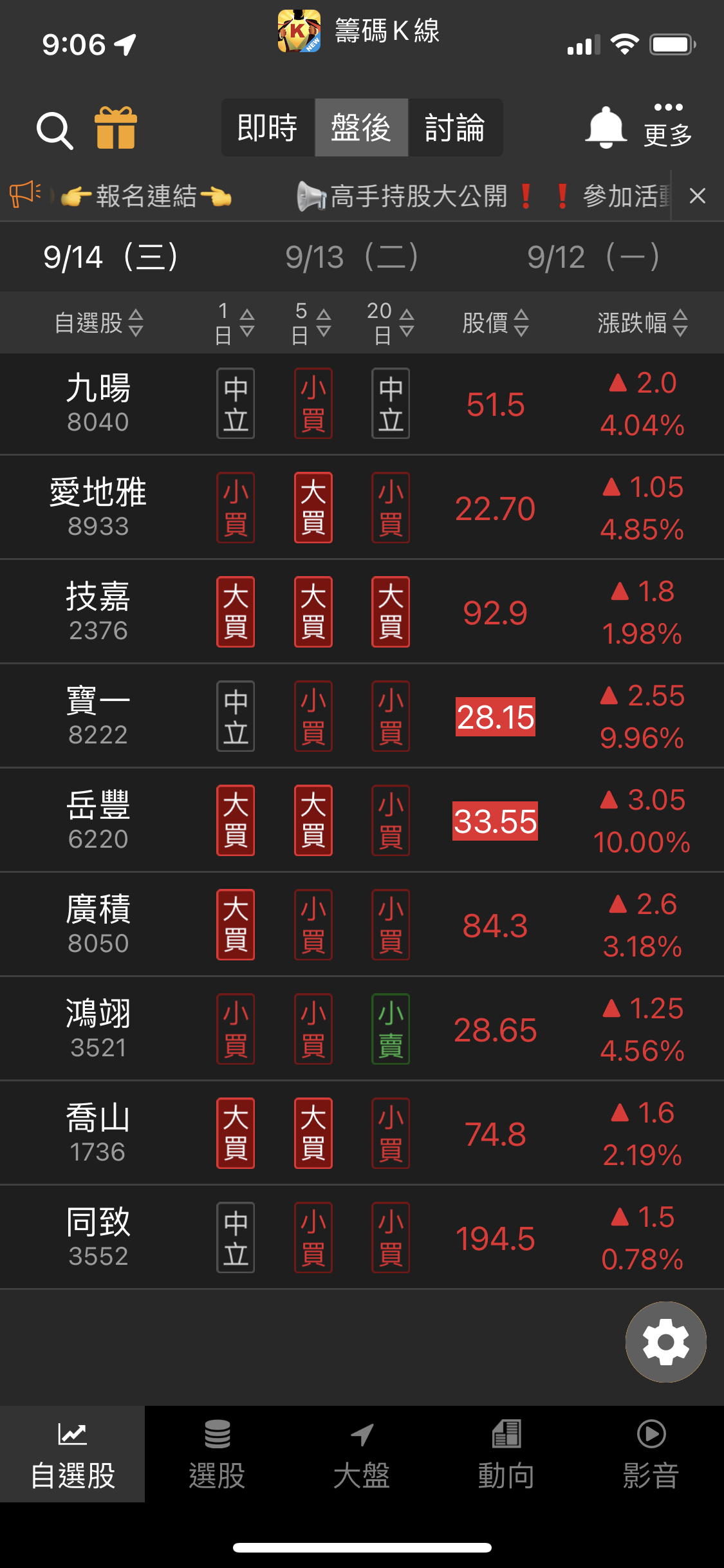Image resolution: width=724 pixels, height=1568 pixels.
Task: Open stock 同致 3552
Action: click(98, 1238)
